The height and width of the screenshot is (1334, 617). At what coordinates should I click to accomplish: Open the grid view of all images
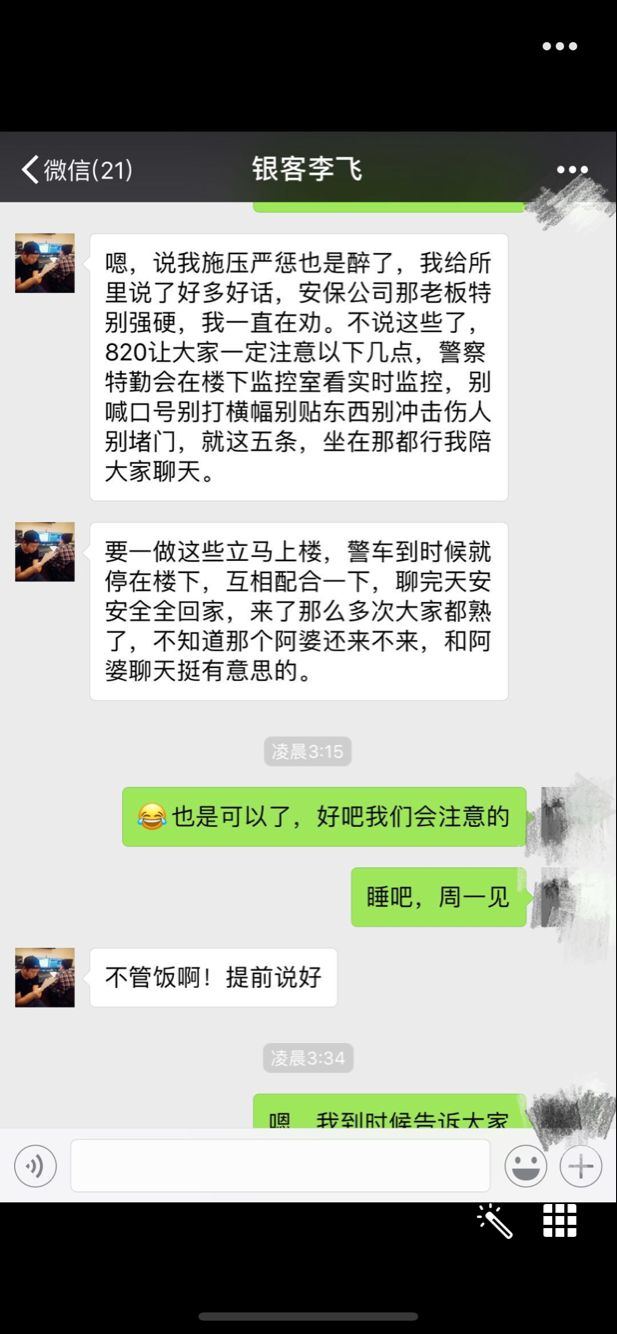(560, 1221)
